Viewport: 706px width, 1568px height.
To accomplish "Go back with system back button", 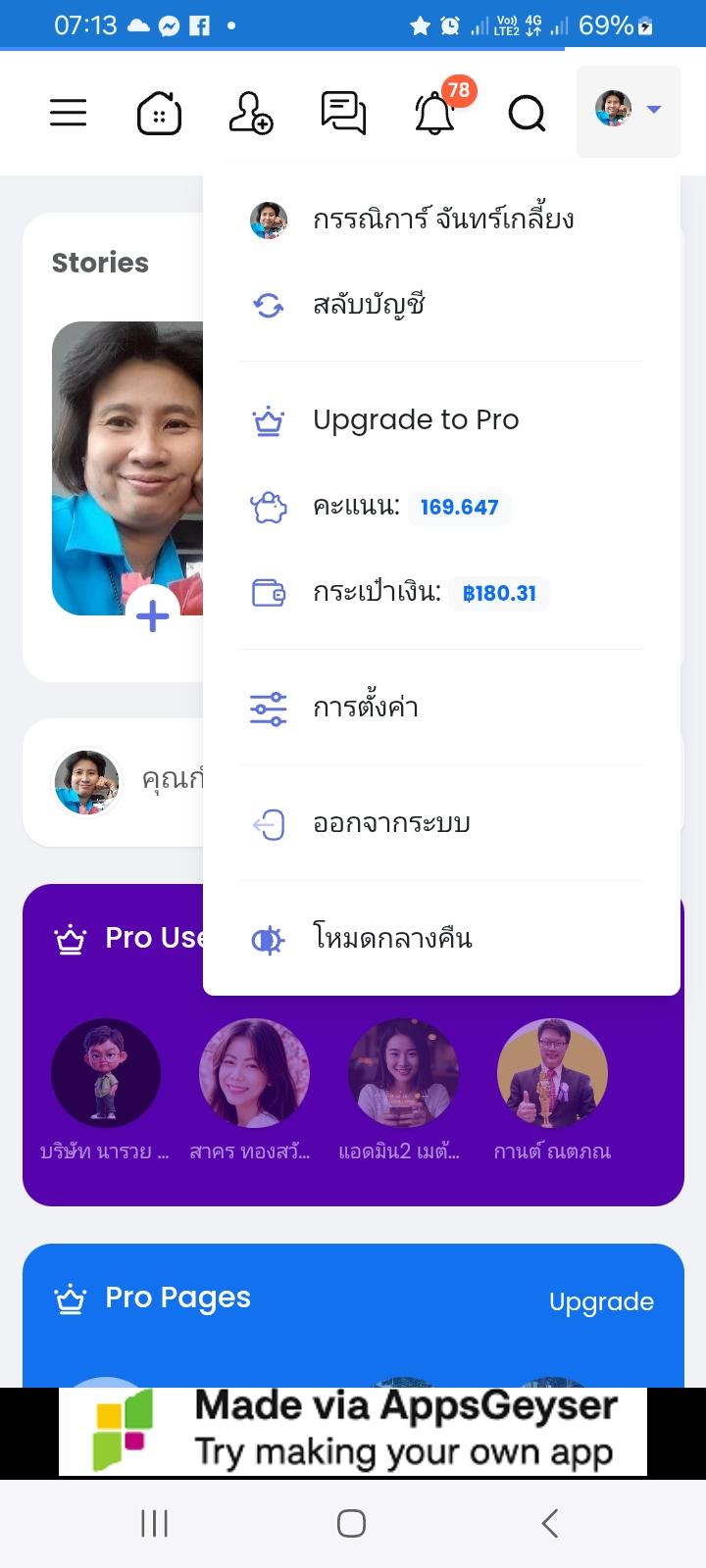I will point(550,1523).
